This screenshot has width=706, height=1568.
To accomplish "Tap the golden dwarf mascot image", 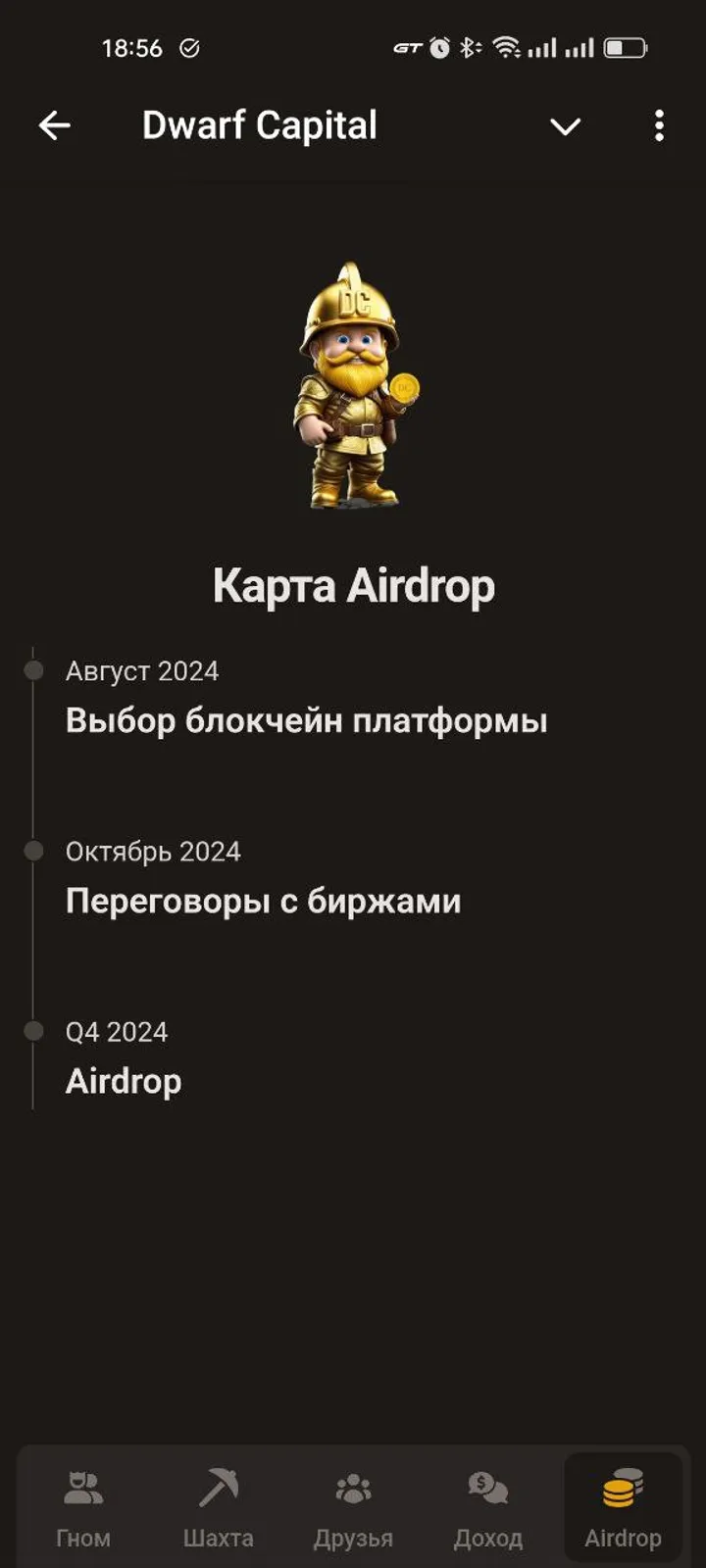I will click(x=353, y=382).
